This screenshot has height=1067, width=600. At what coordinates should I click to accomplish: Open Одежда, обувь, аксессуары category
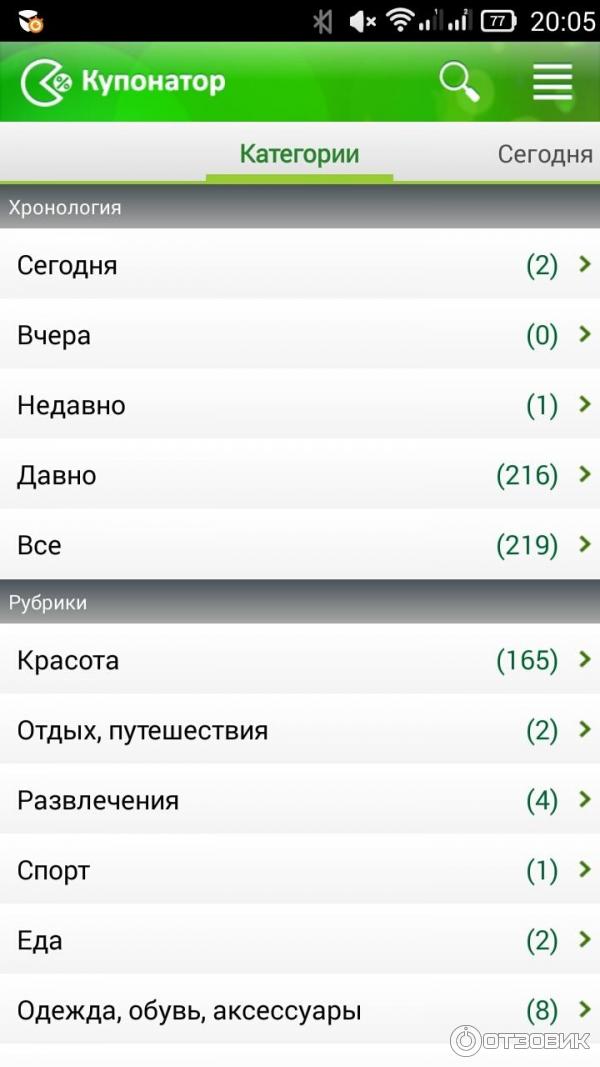point(300,1010)
